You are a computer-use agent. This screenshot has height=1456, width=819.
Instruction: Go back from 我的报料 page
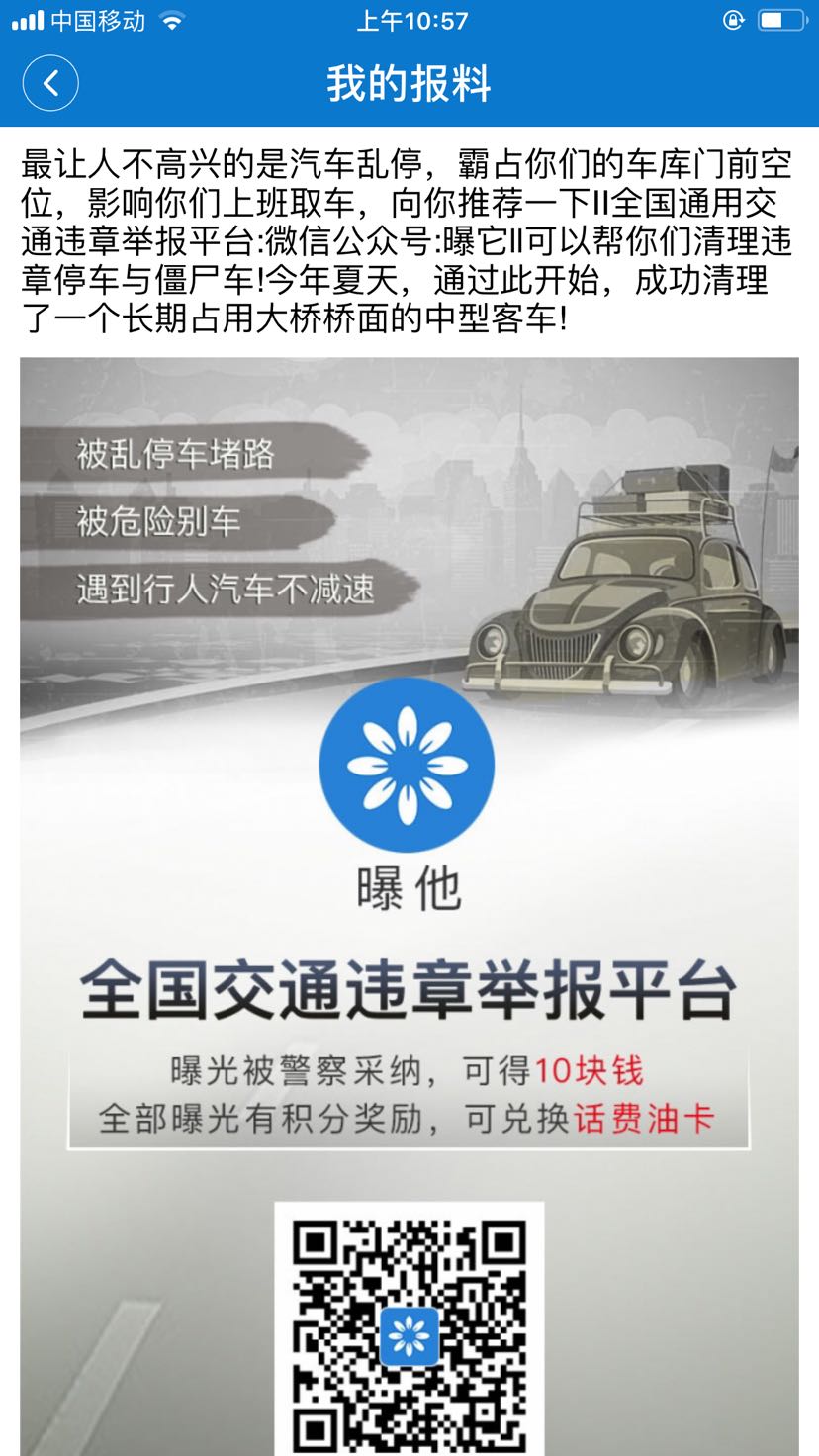point(50,83)
